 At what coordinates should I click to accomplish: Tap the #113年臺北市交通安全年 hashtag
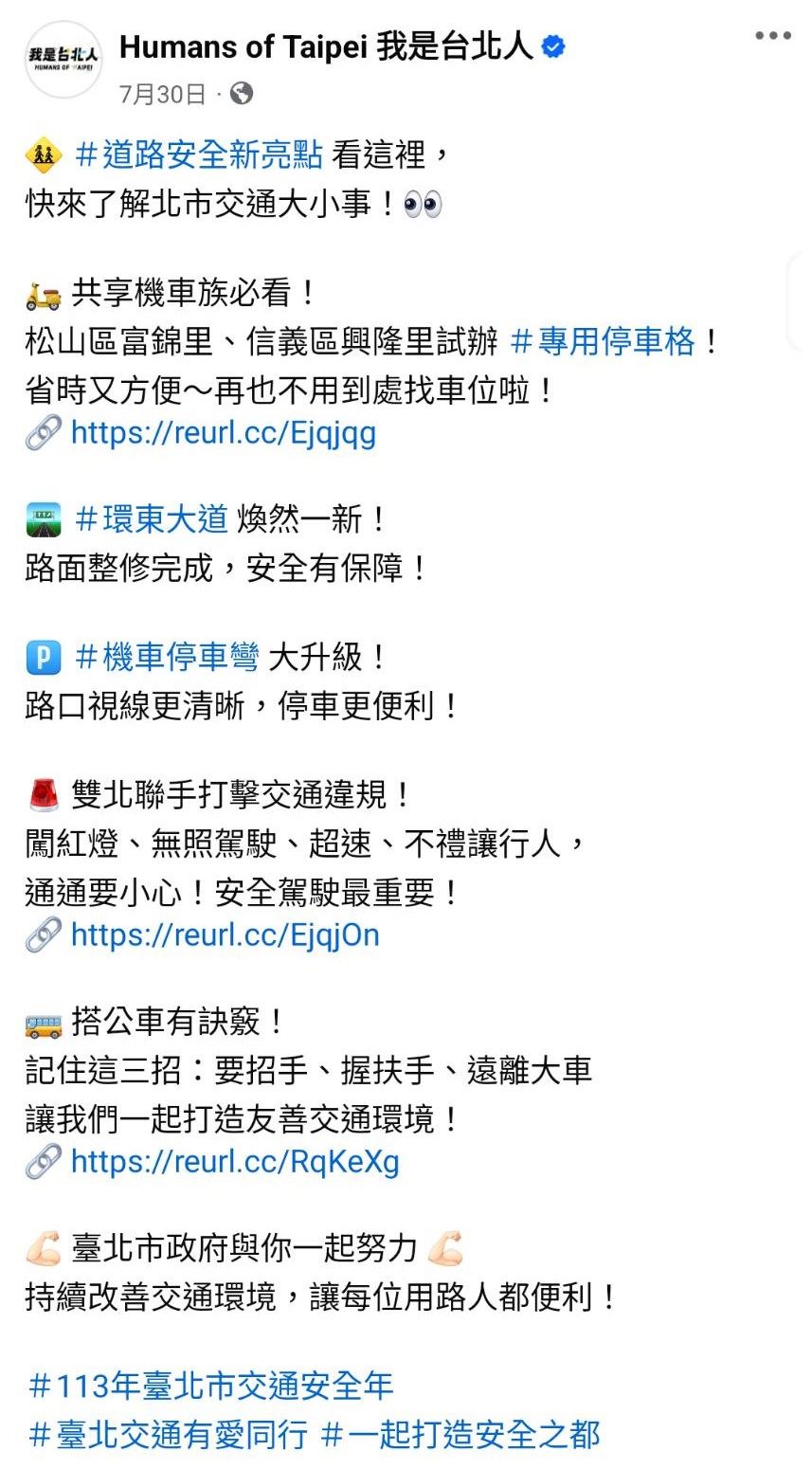(x=210, y=1386)
